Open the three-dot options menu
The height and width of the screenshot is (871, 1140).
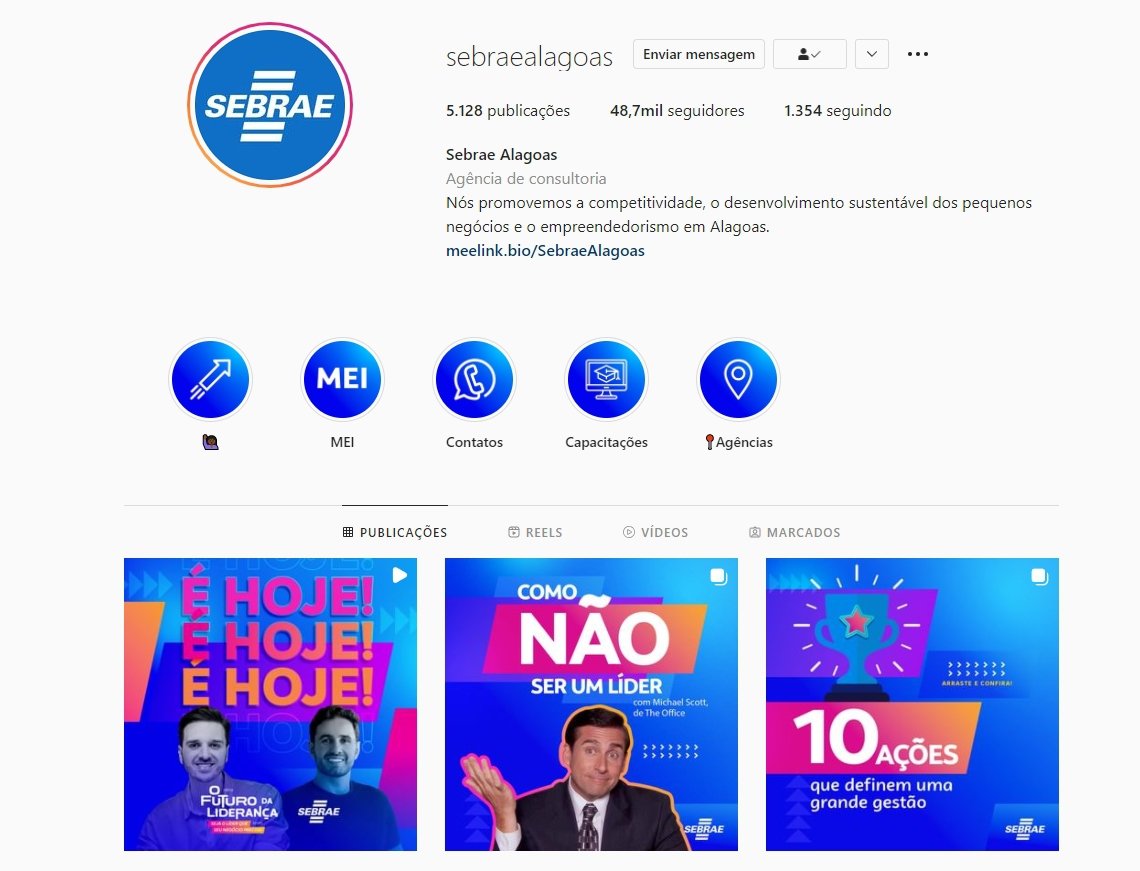pyautogui.click(x=917, y=54)
